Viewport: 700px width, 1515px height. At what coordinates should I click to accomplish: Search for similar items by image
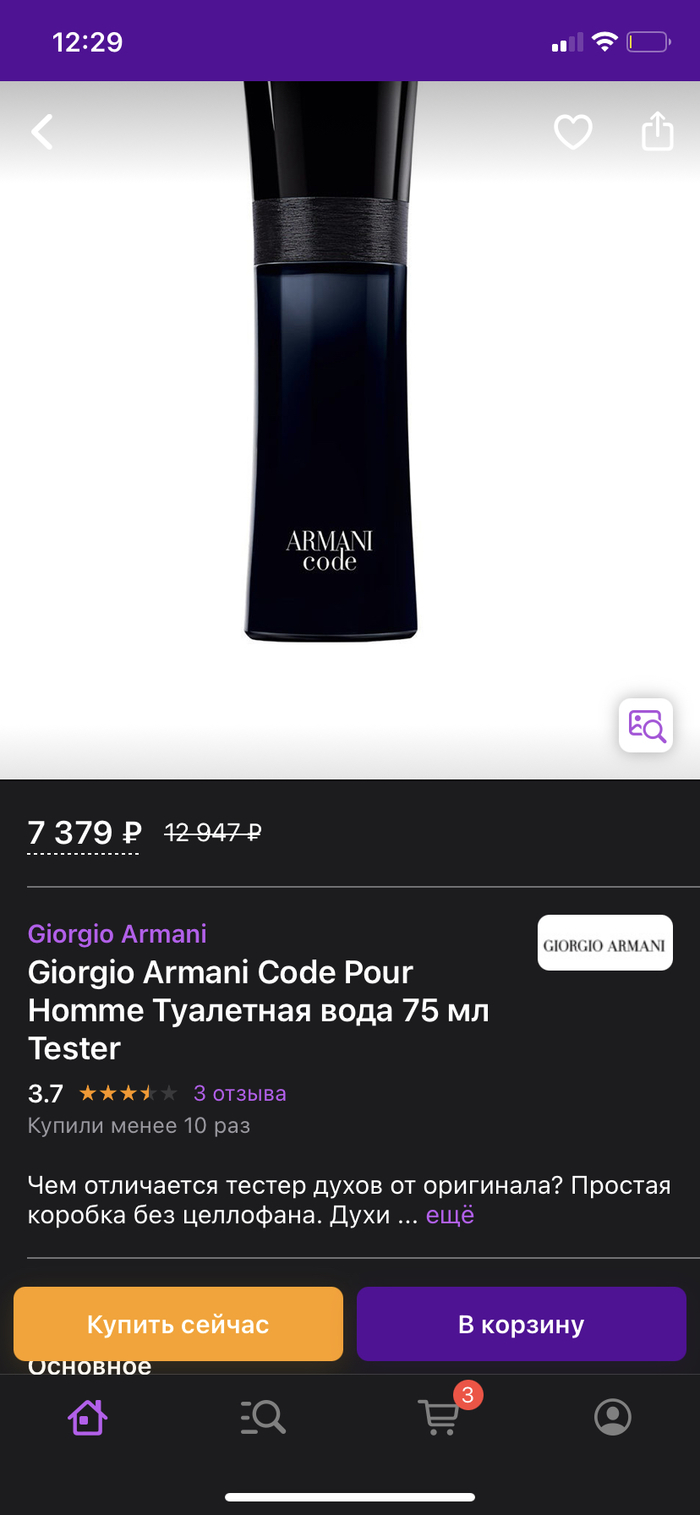[645, 725]
